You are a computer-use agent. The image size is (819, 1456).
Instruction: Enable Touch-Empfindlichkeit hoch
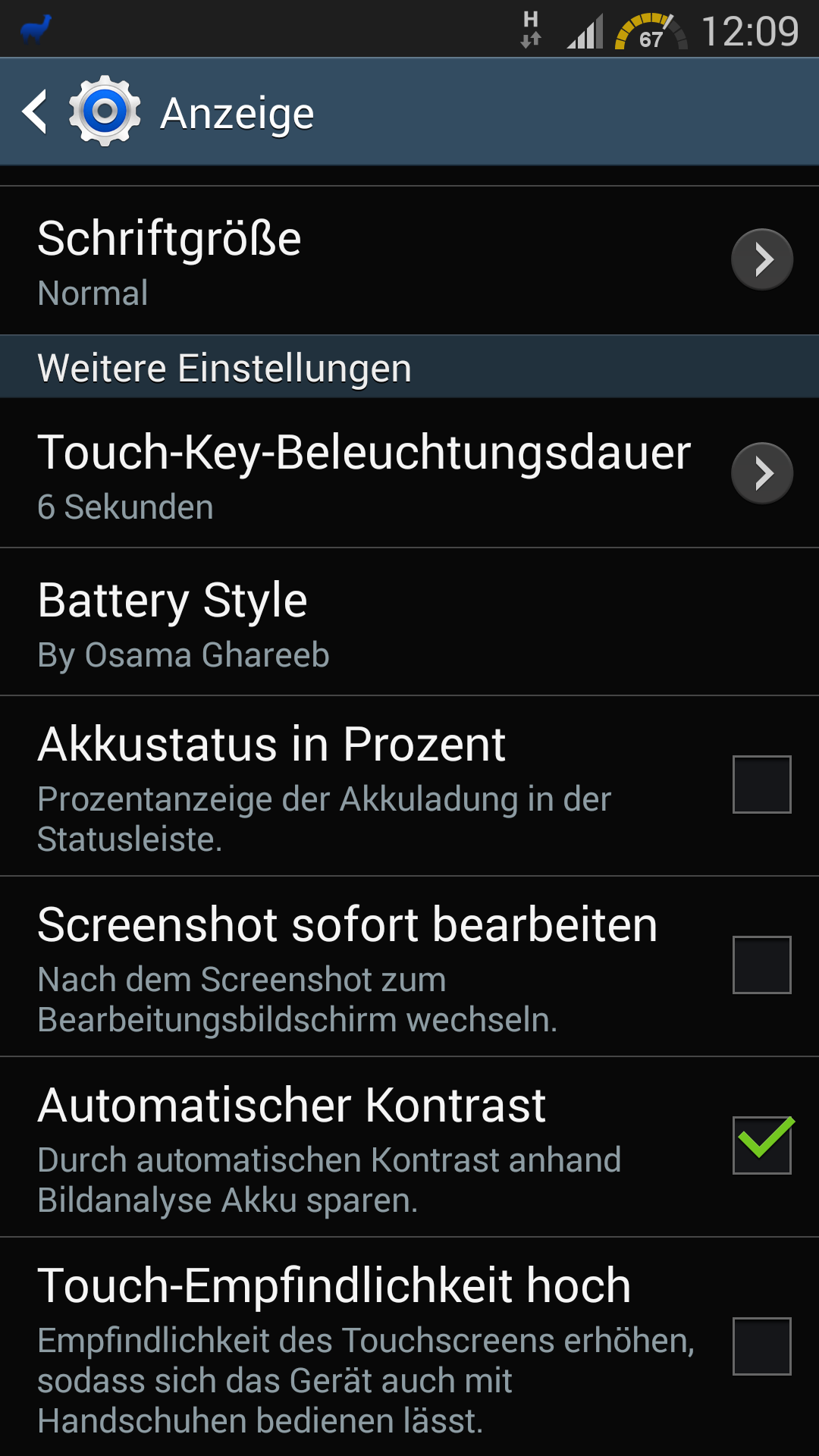coord(761,1346)
